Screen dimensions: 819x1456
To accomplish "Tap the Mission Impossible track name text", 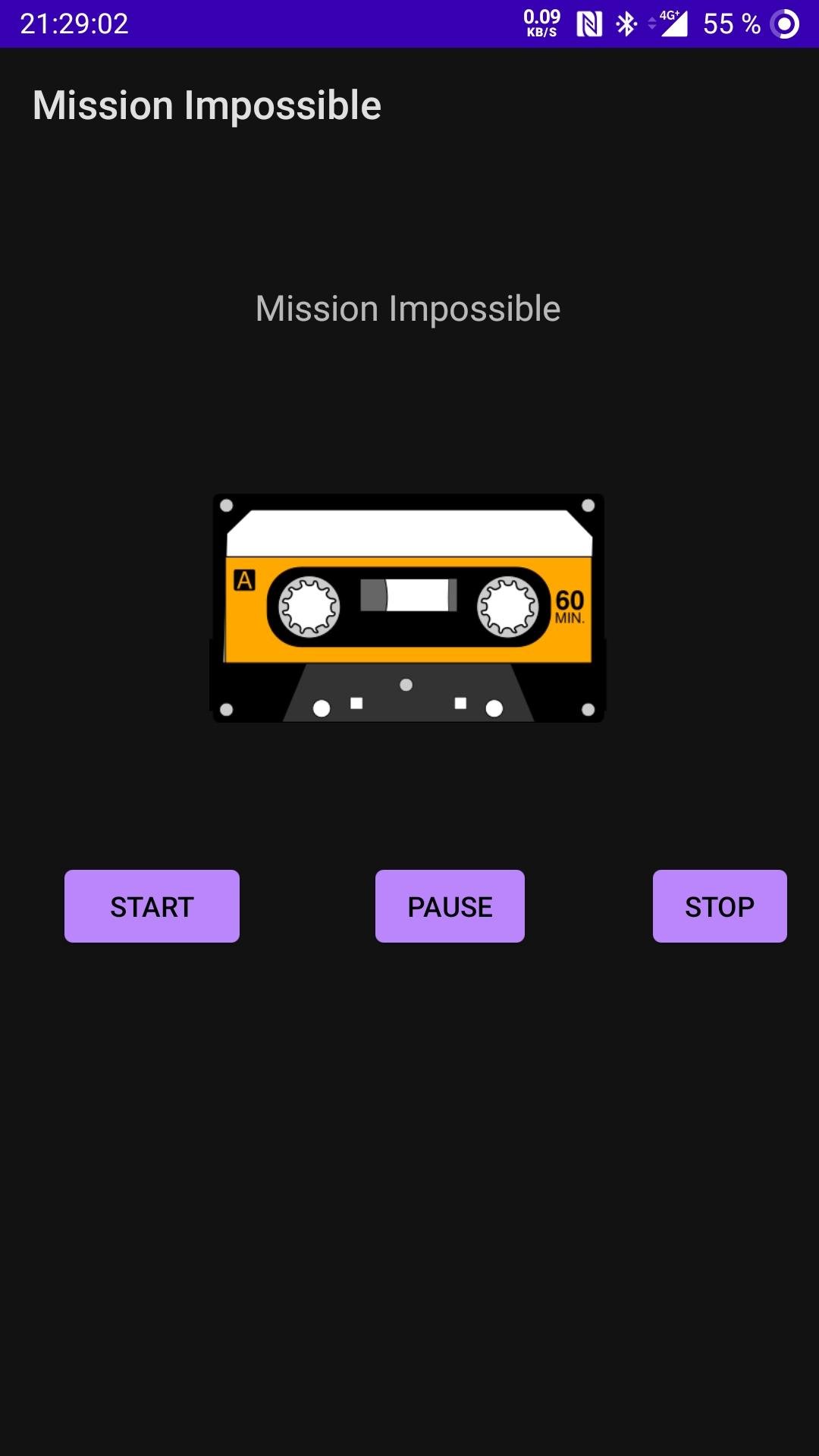I will coord(407,309).
